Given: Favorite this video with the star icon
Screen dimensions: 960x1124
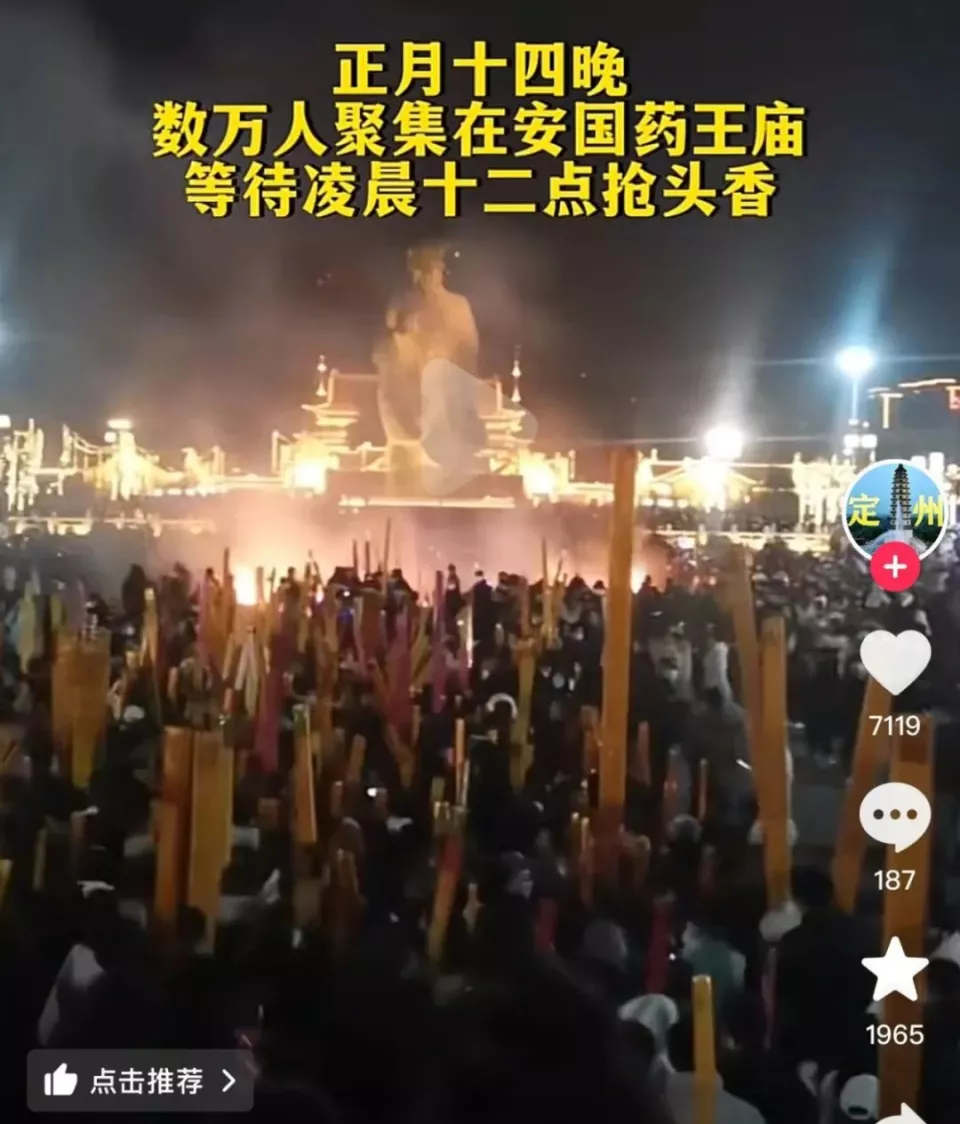Looking at the screenshot, I should (894, 970).
